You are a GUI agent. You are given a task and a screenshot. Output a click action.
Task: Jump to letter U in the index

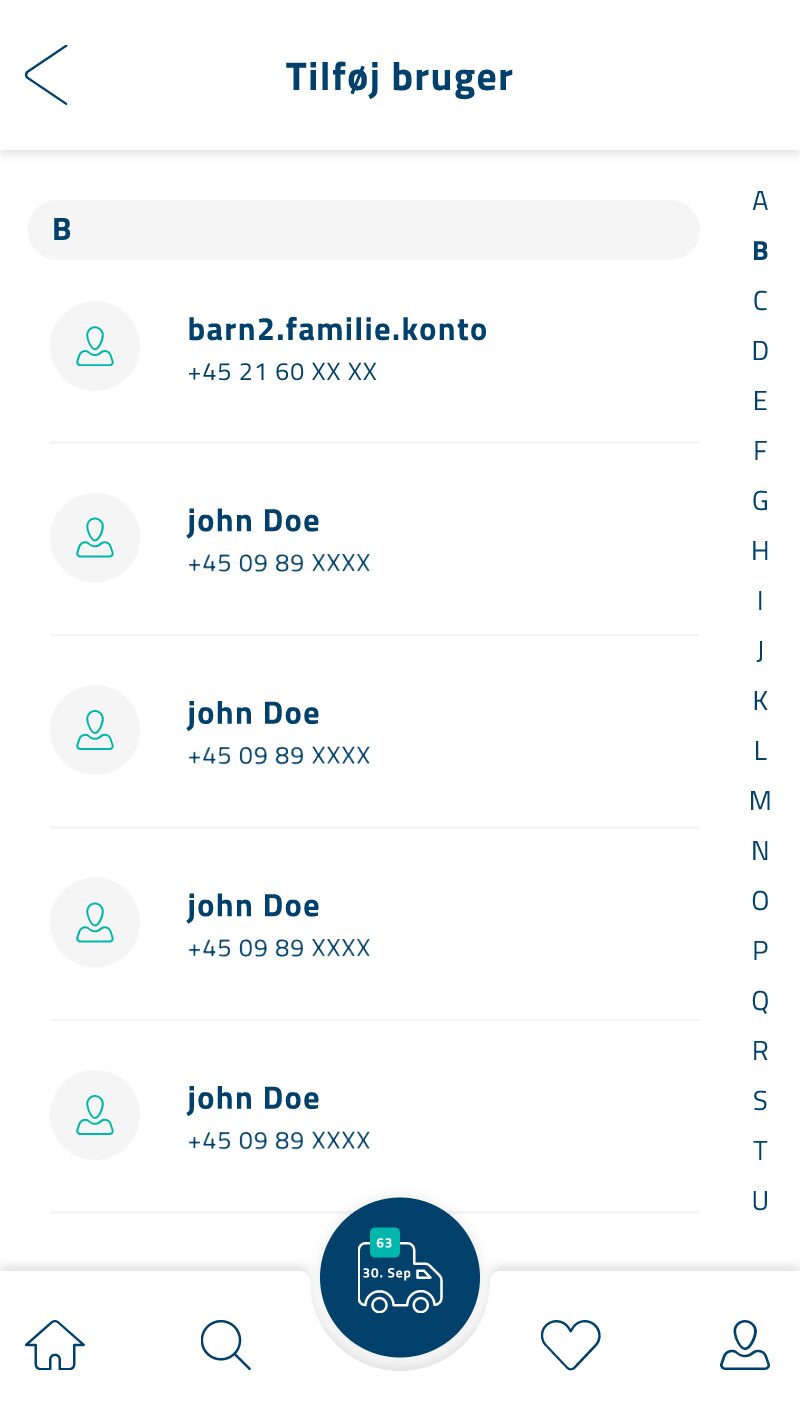point(760,1201)
